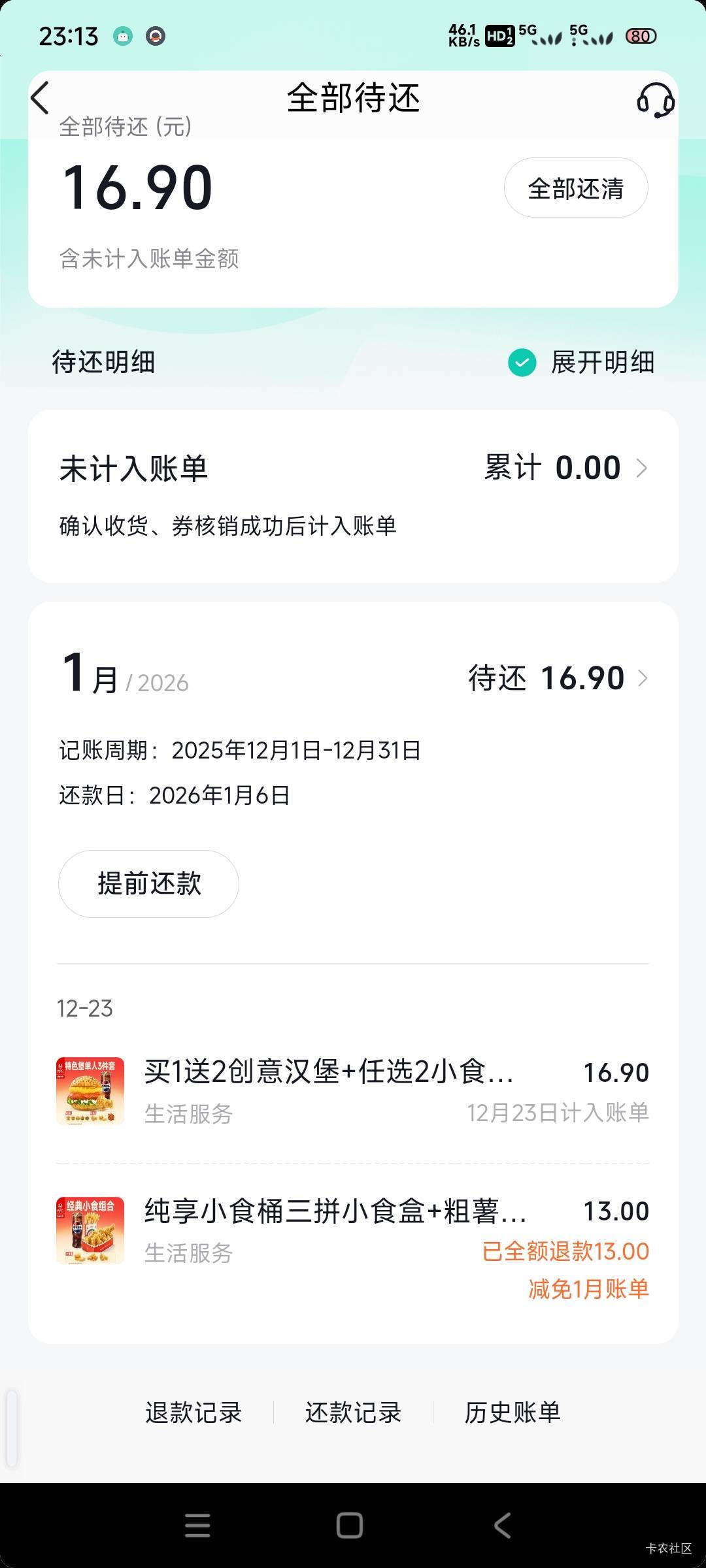Tap the system home button

tap(350, 1526)
